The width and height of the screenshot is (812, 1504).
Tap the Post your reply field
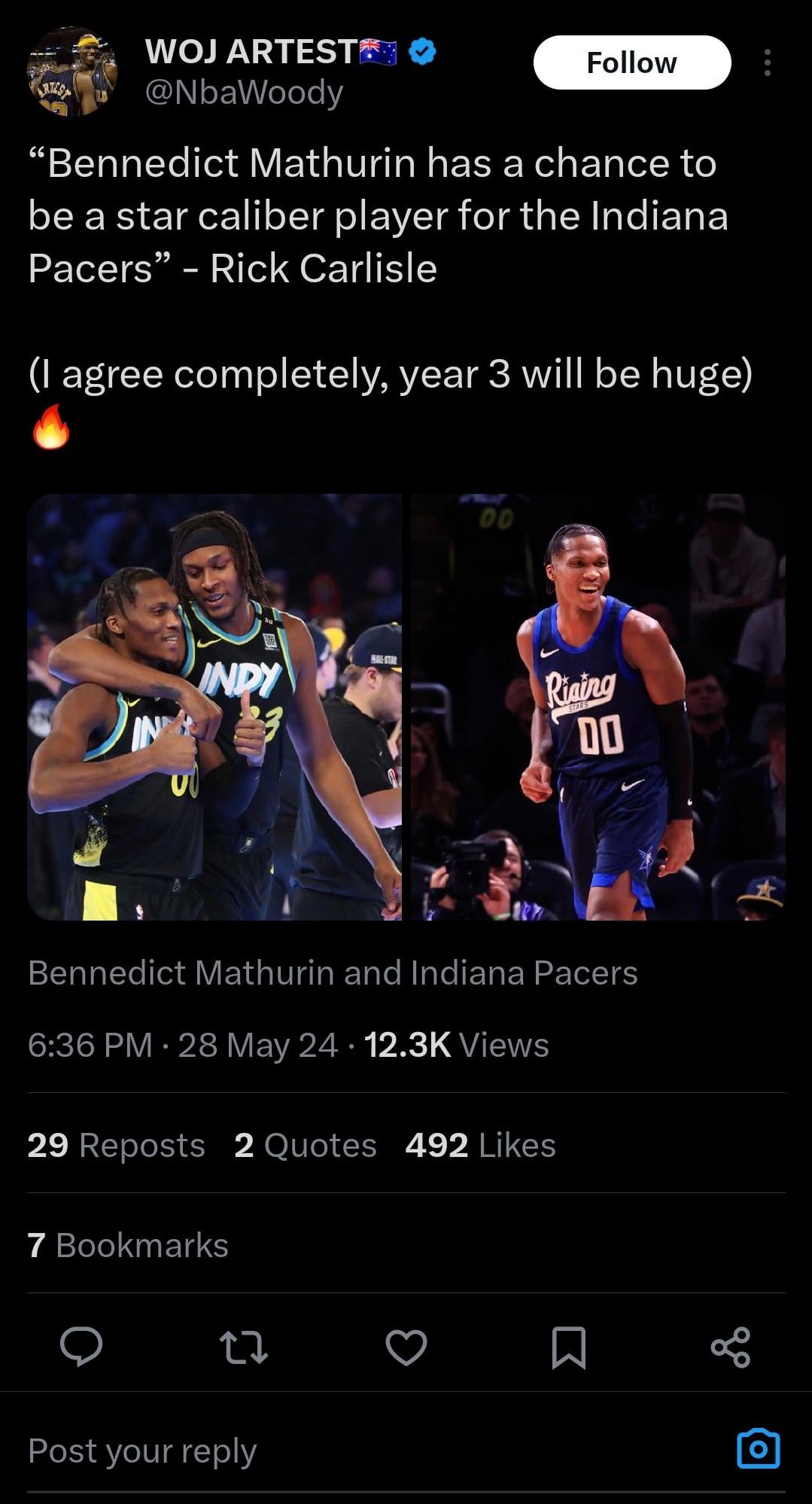301,1450
